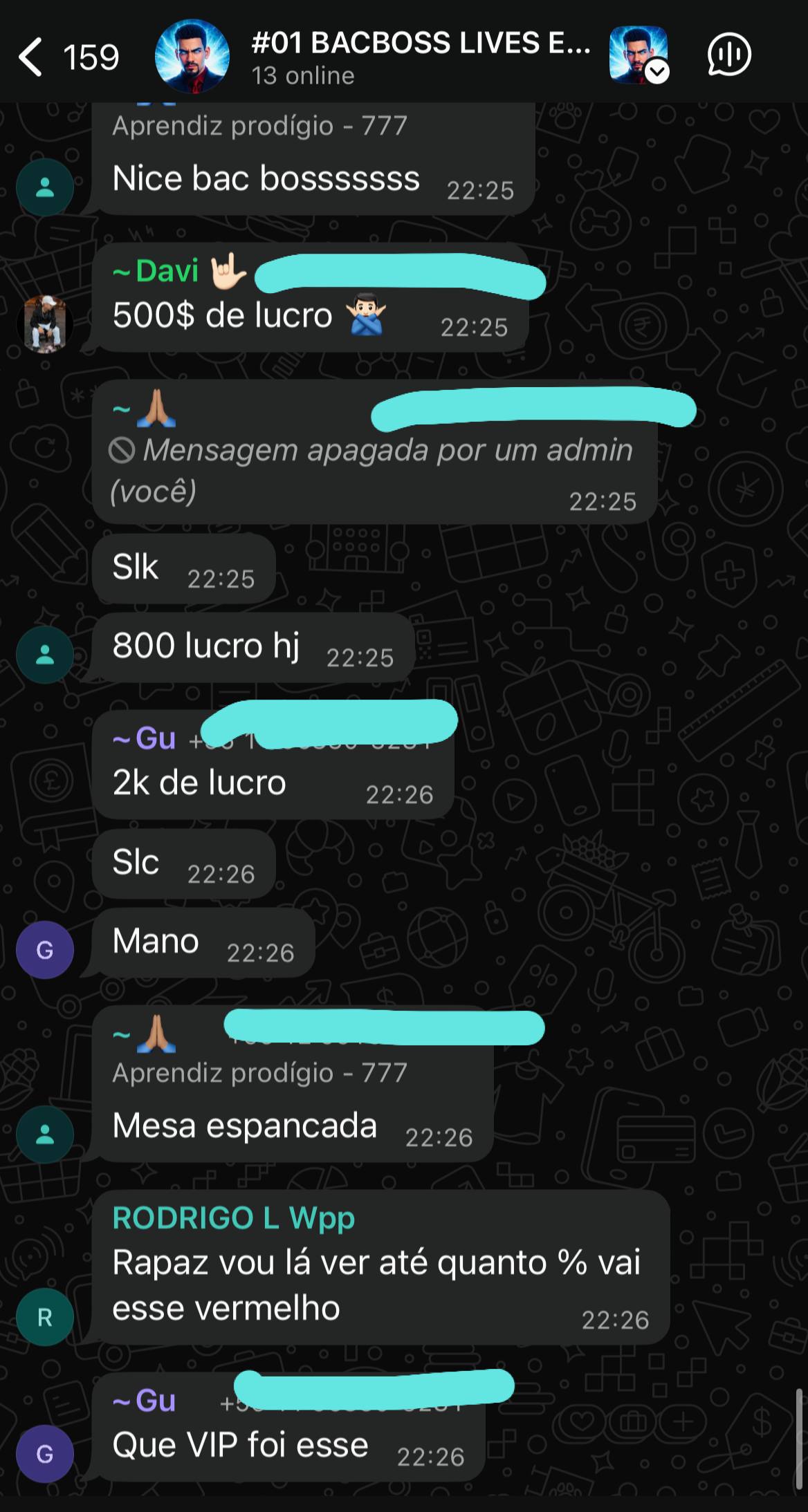Tap the voice chat icon top right
808x1512 pixels.
coord(728,54)
